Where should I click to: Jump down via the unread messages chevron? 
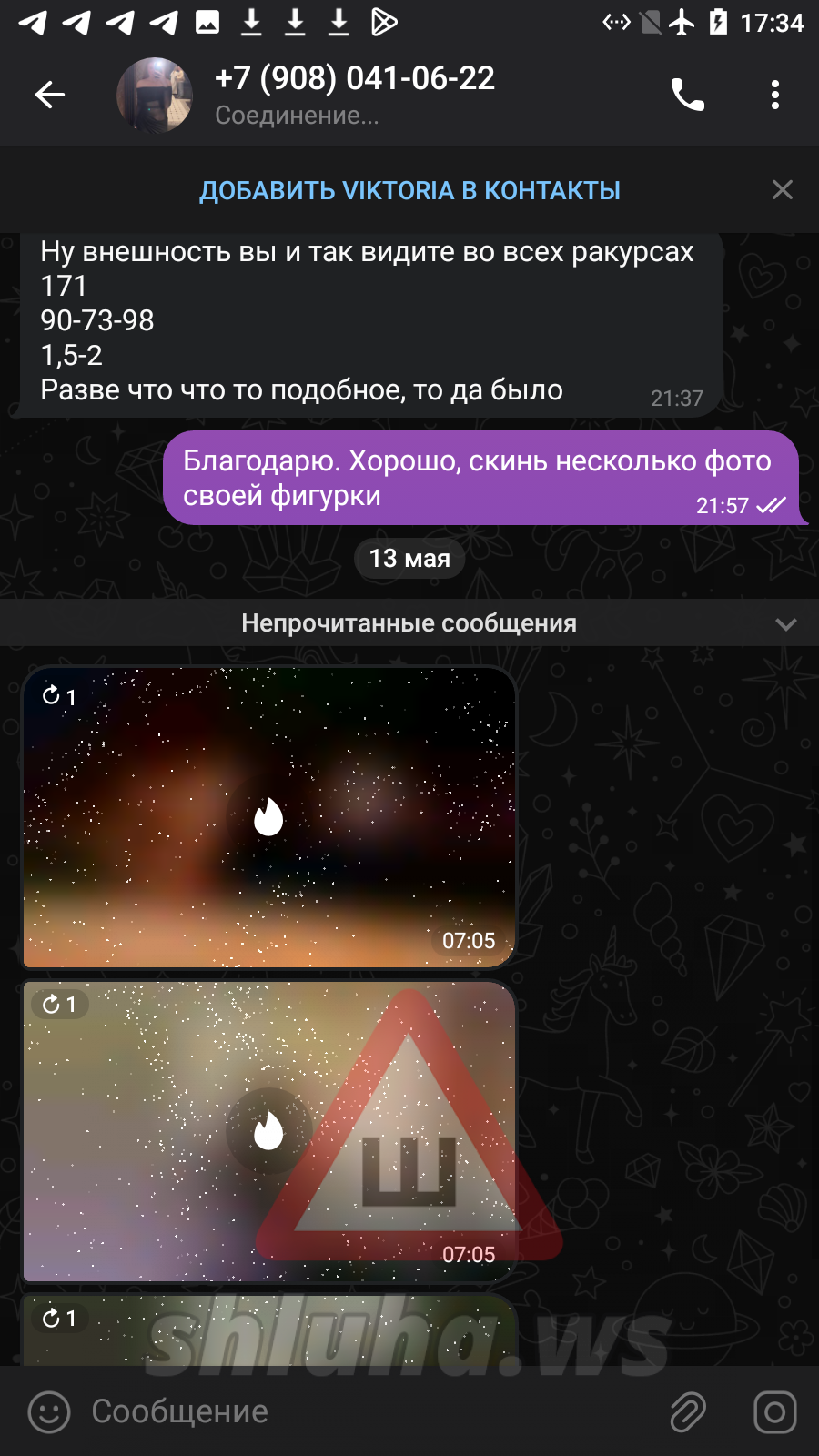tap(785, 624)
